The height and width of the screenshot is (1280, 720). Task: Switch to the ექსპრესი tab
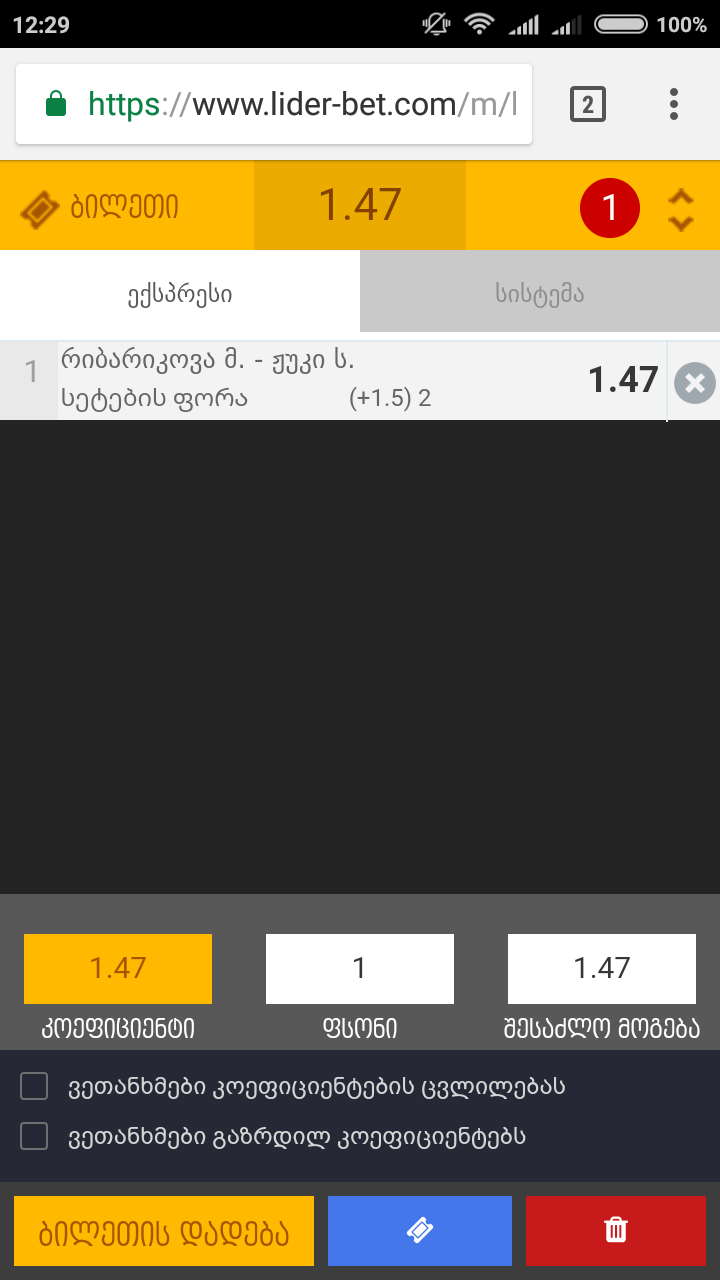[180, 294]
